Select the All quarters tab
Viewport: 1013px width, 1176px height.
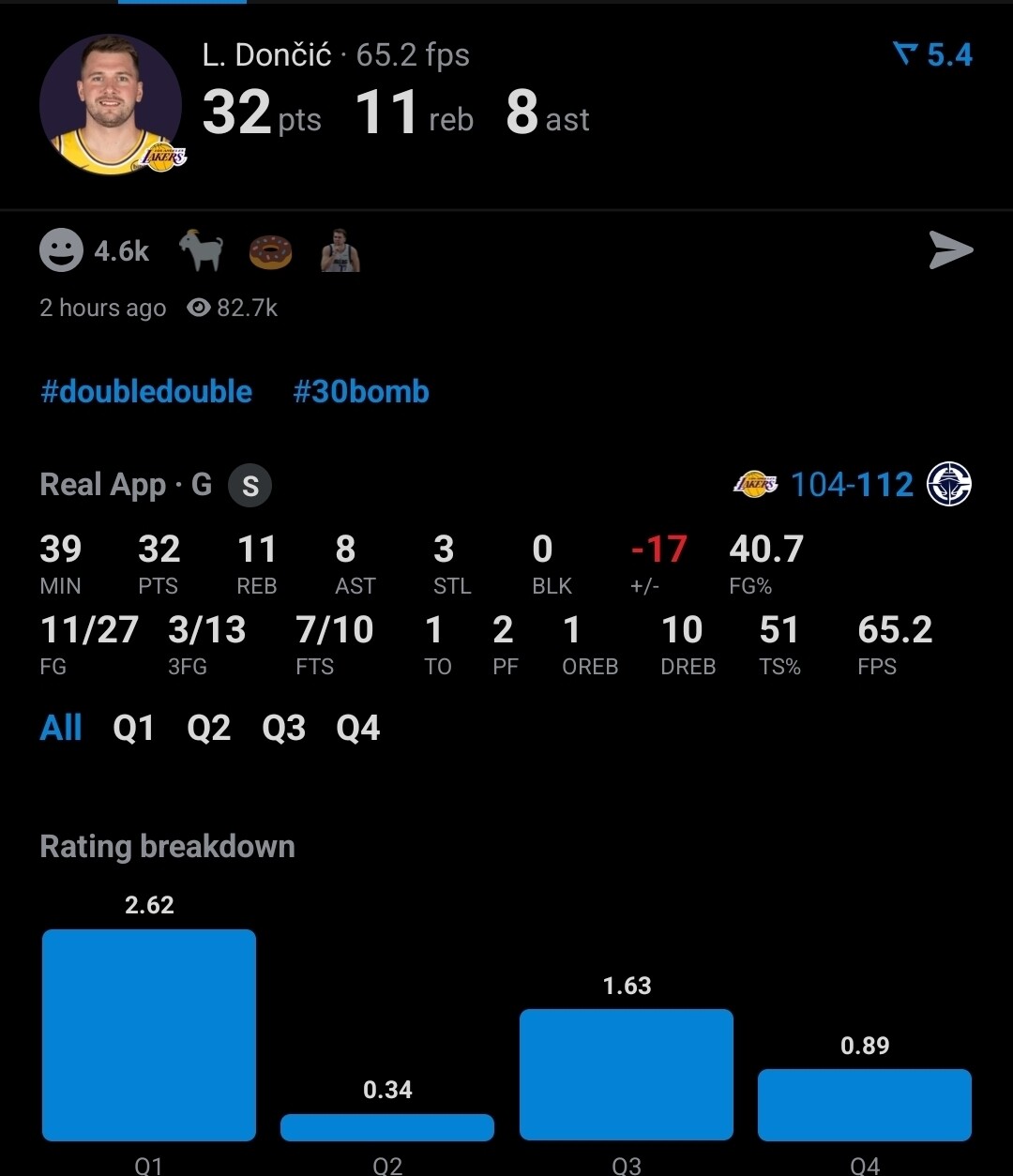(61, 728)
